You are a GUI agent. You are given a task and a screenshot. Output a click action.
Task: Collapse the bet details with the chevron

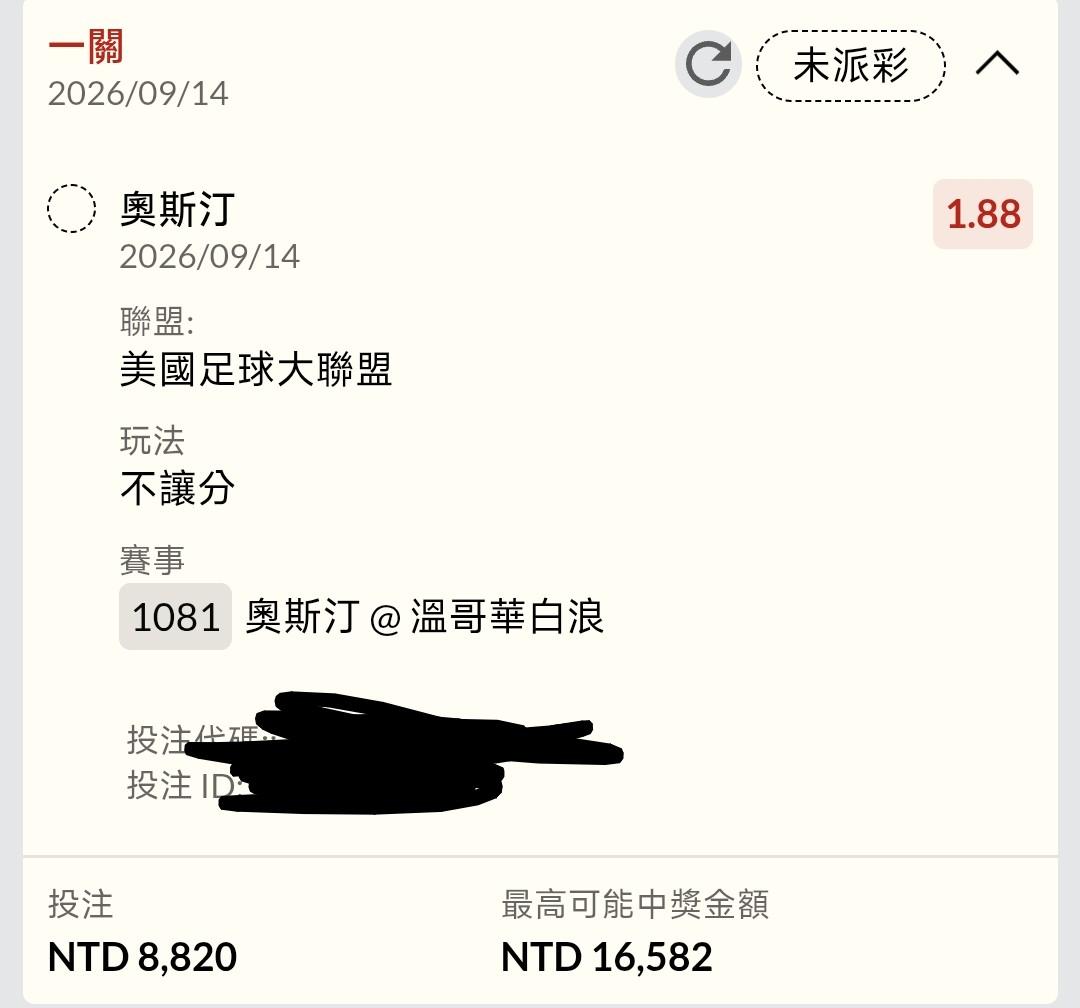click(997, 64)
